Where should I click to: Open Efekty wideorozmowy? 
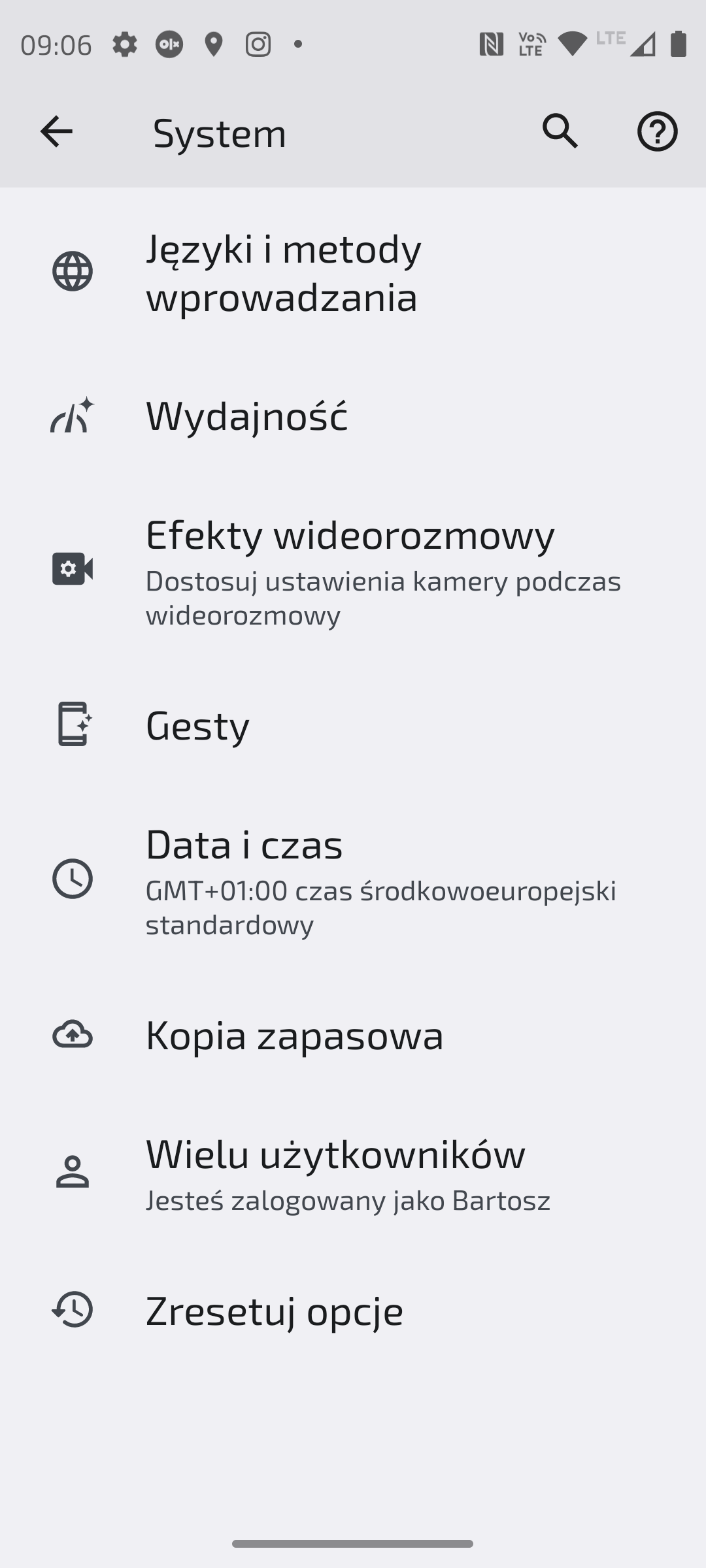[x=353, y=569]
